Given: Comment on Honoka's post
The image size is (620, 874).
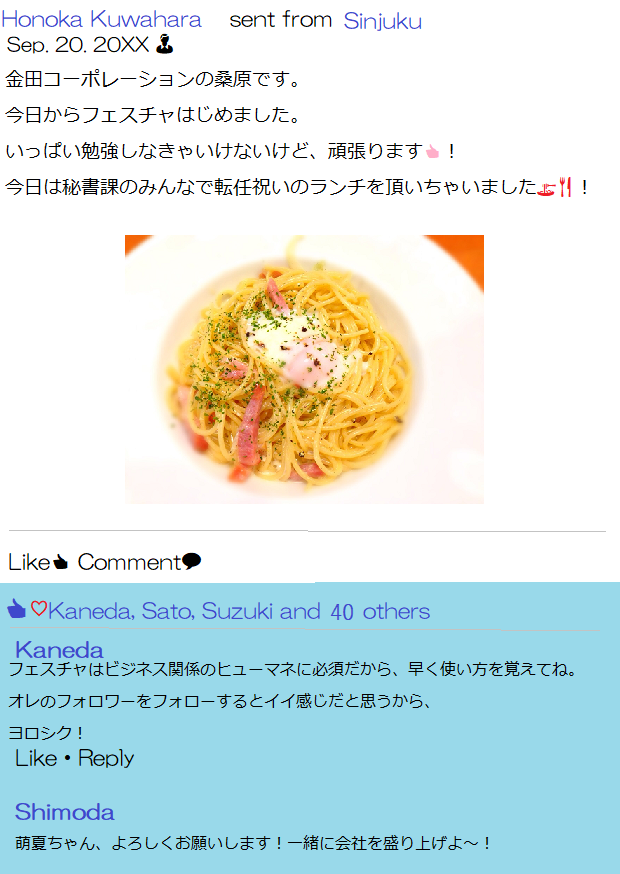Looking at the screenshot, I should click(x=139, y=562).
